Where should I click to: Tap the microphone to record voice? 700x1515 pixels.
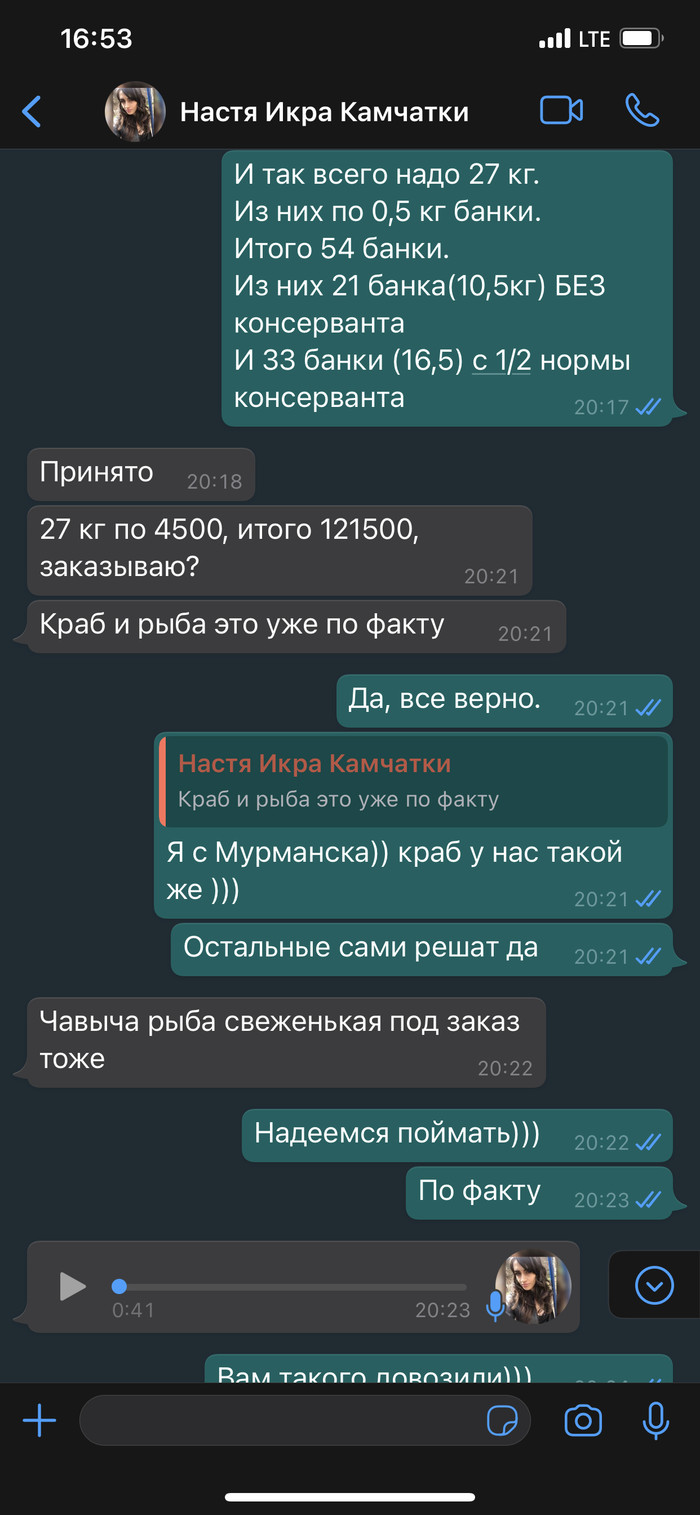point(655,1420)
